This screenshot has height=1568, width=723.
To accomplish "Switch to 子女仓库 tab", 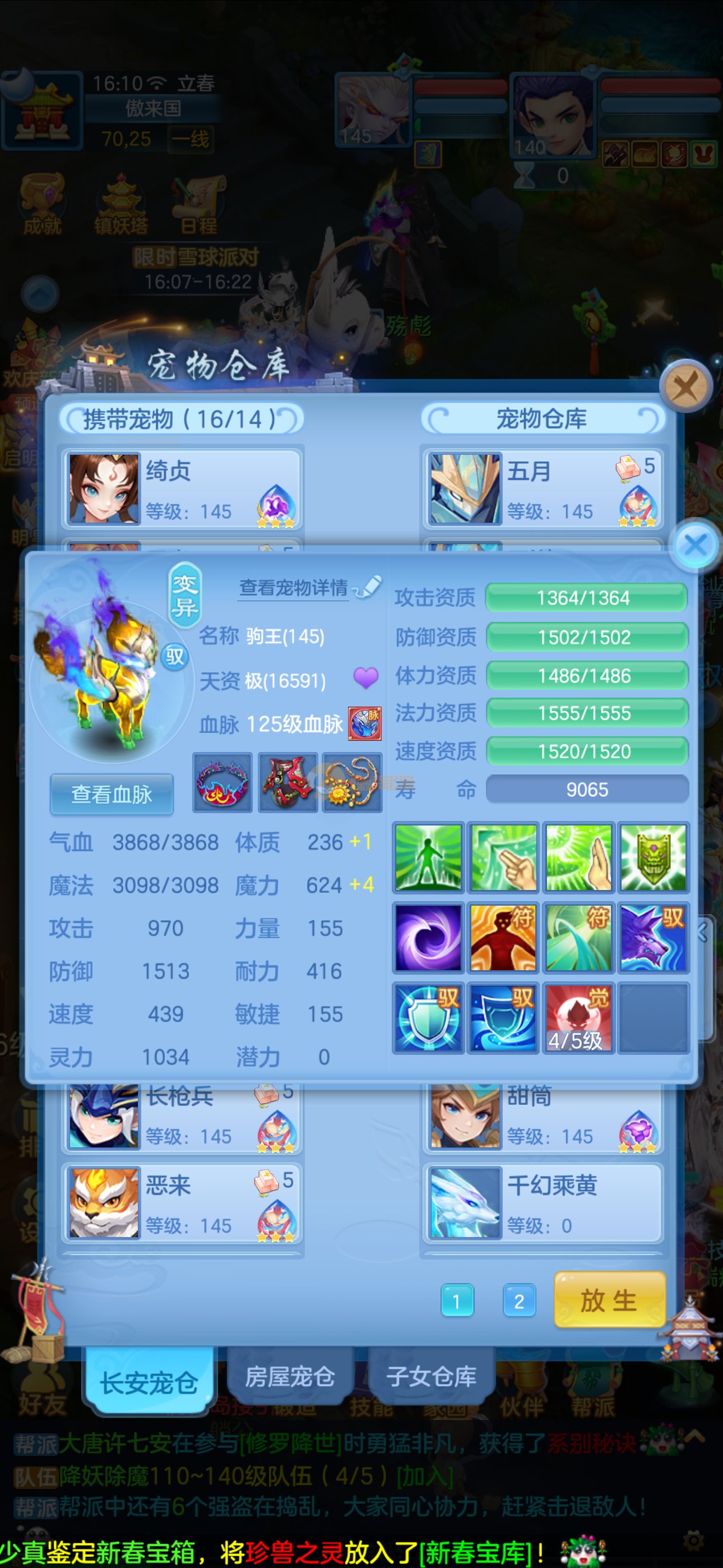I will click(x=431, y=1377).
